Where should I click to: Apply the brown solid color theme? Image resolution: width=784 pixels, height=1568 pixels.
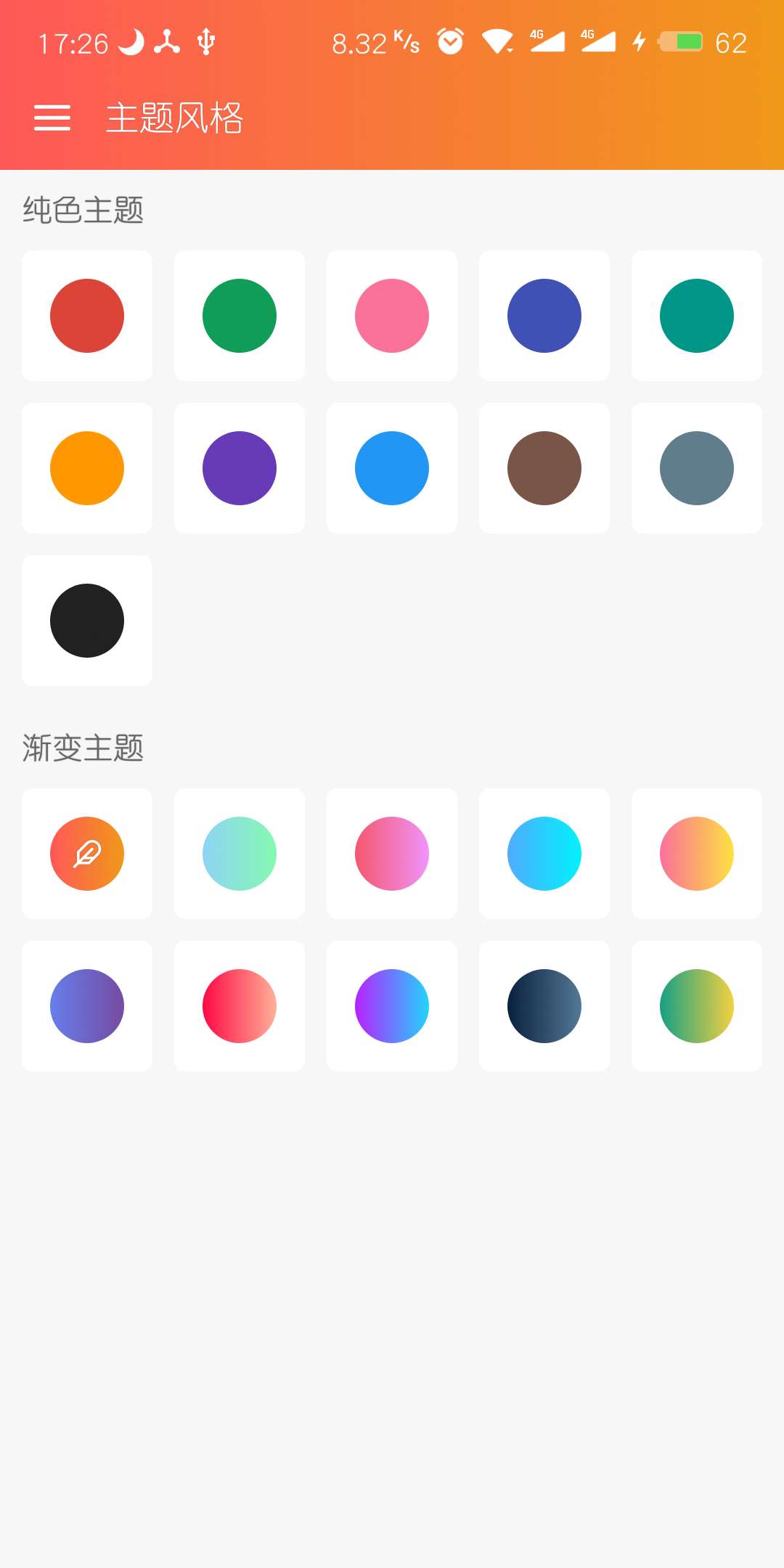click(x=544, y=467)
